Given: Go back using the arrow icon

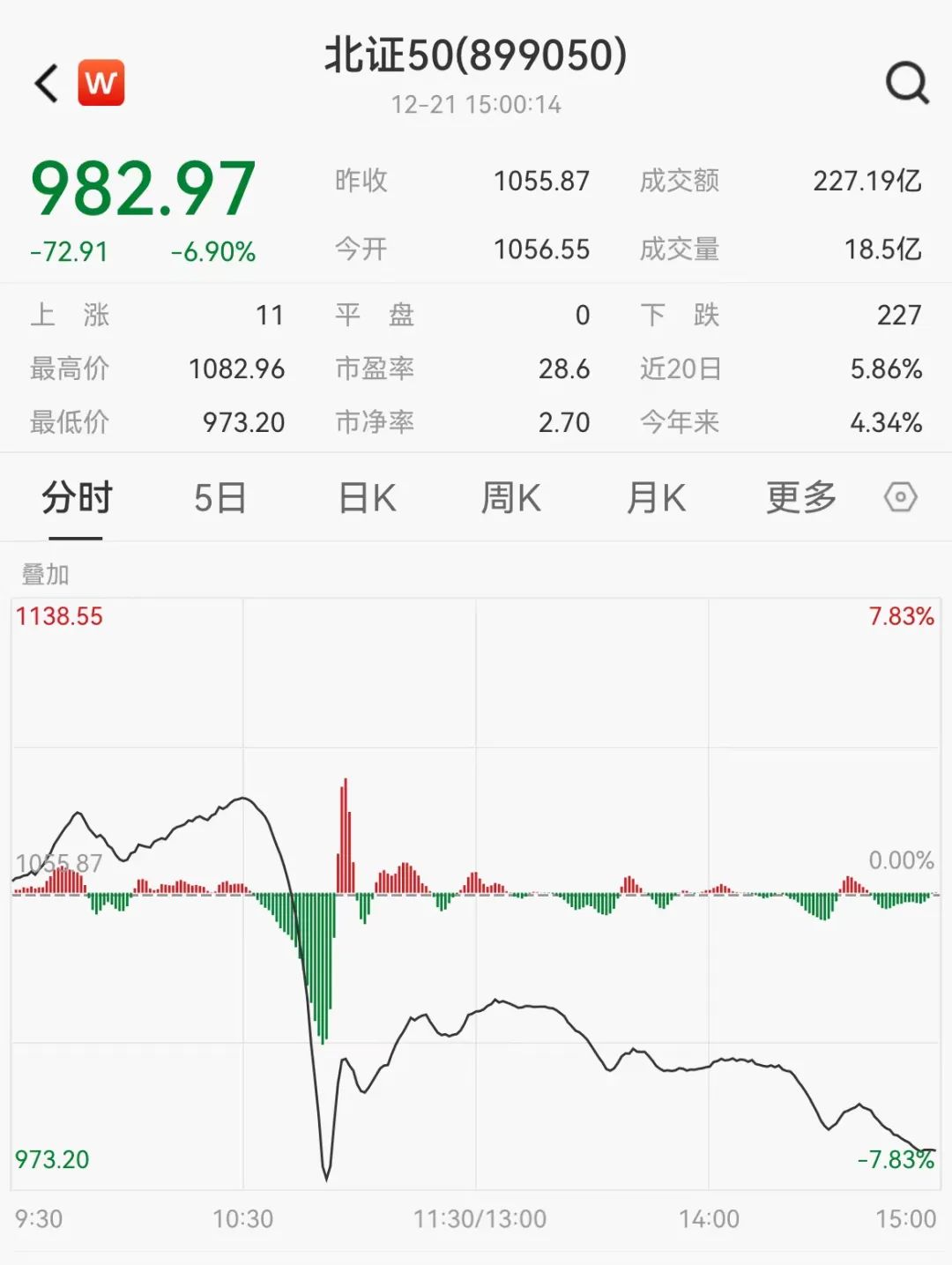Looking at the screenshot, I should pos(47,84).
